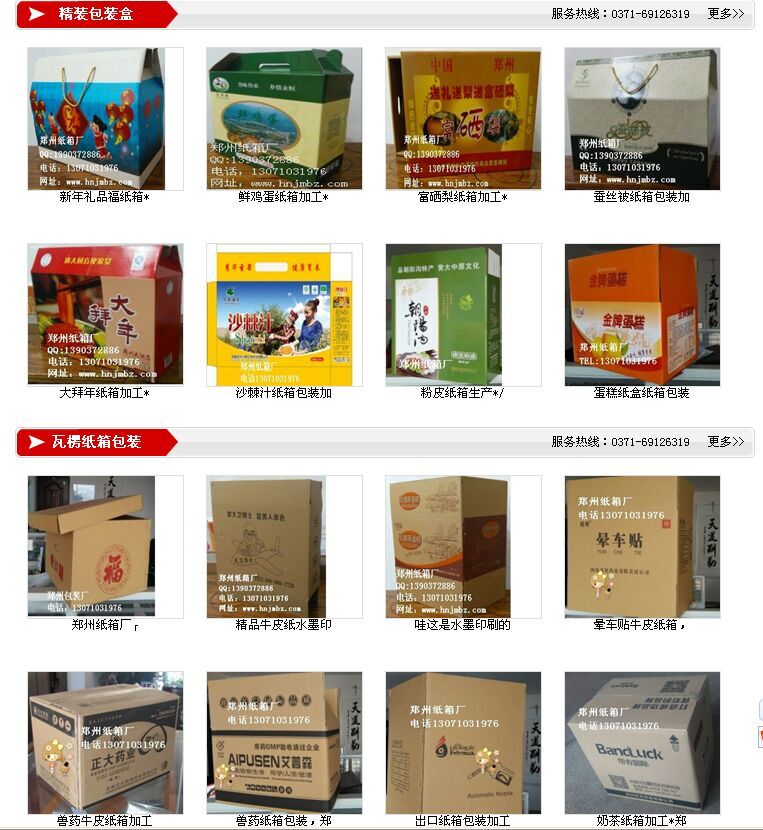Open the 郑州纸箱厂 福 box product
Viewport: 763px width, 830px height.
104,546
